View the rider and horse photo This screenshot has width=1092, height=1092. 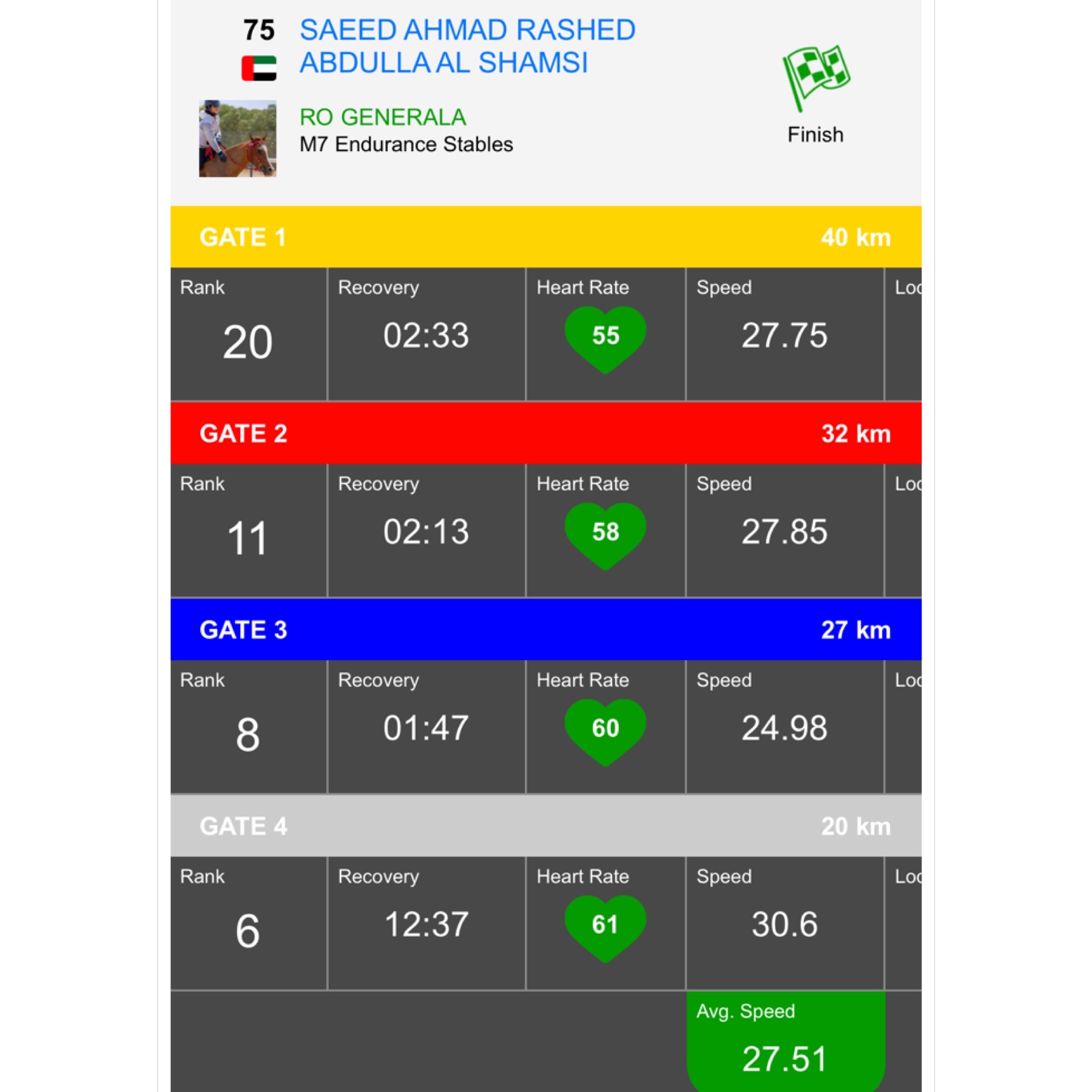[x=237, y=138]
